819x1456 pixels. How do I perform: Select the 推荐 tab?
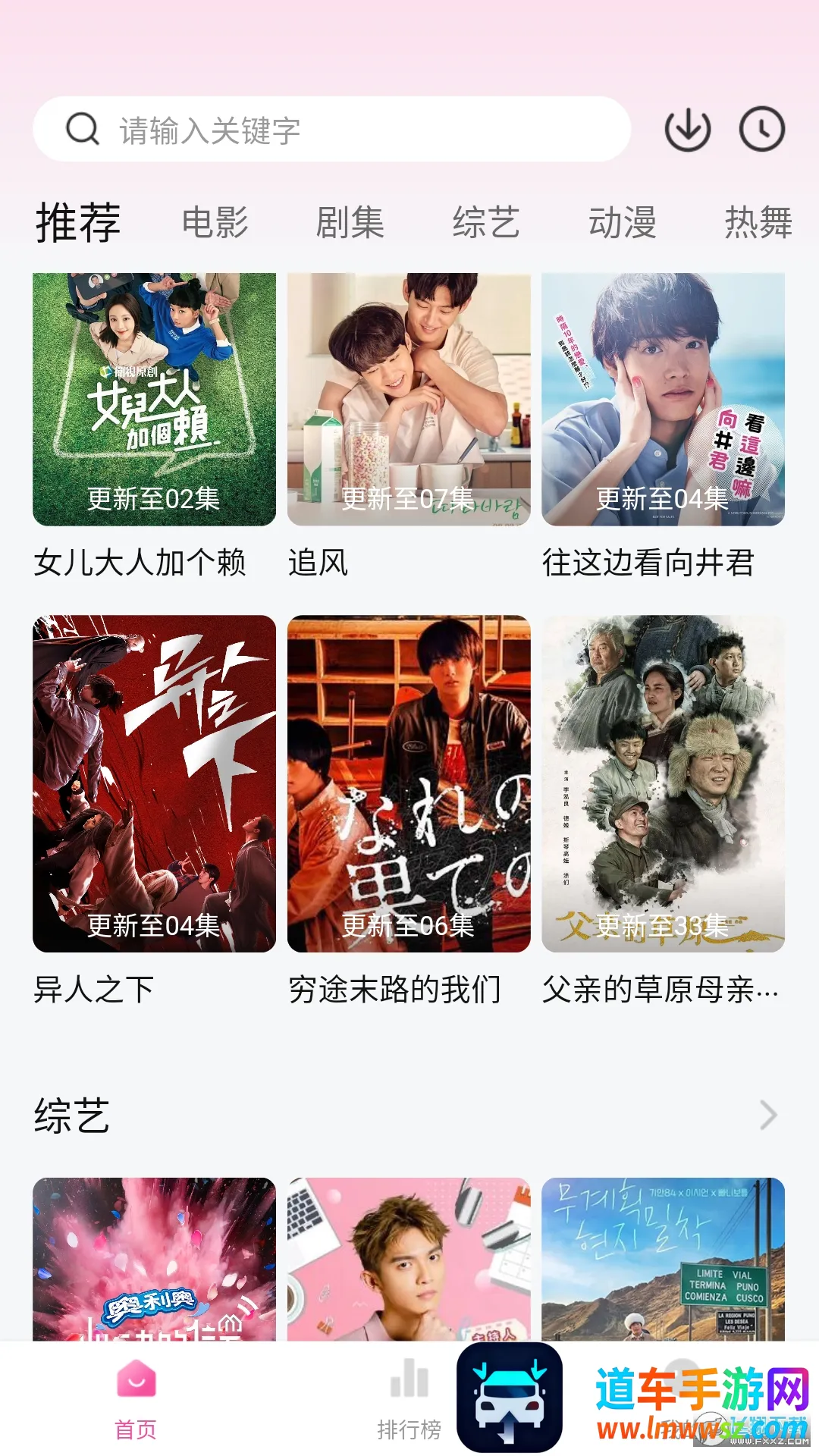click(78, 223)
